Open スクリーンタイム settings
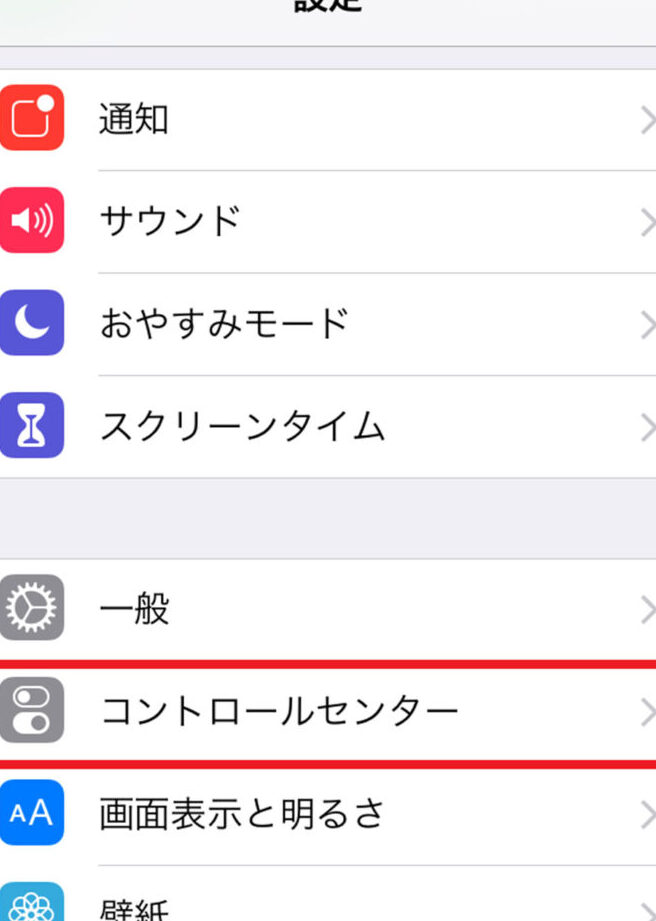This screenshot has width=656, height=921. tap(330, 427)
